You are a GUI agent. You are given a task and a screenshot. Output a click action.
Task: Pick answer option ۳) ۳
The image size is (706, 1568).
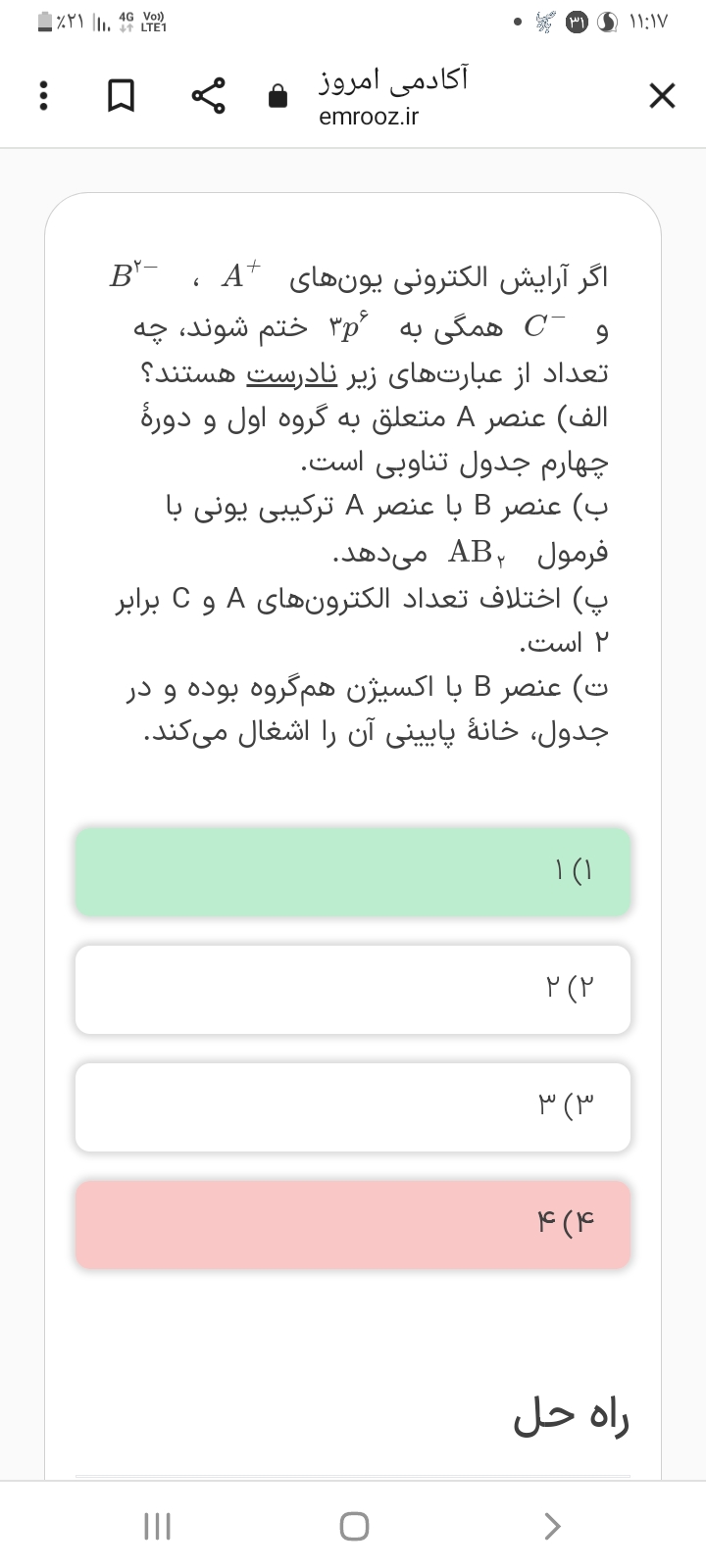353,1106
